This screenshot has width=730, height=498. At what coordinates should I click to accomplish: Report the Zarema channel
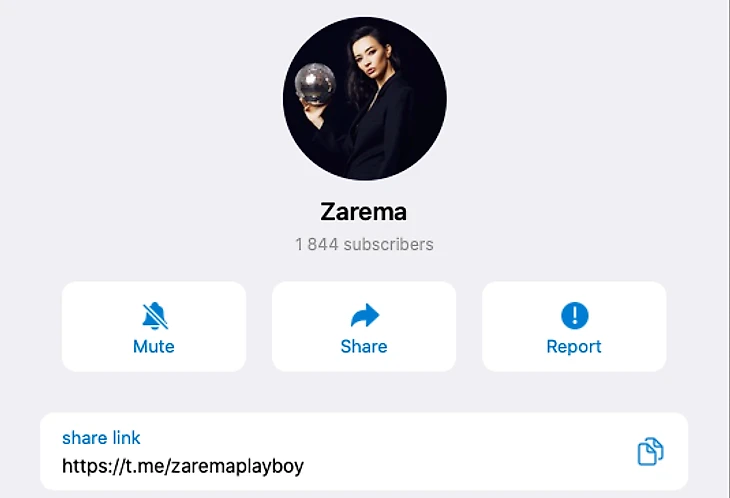[x=574, y=327]
